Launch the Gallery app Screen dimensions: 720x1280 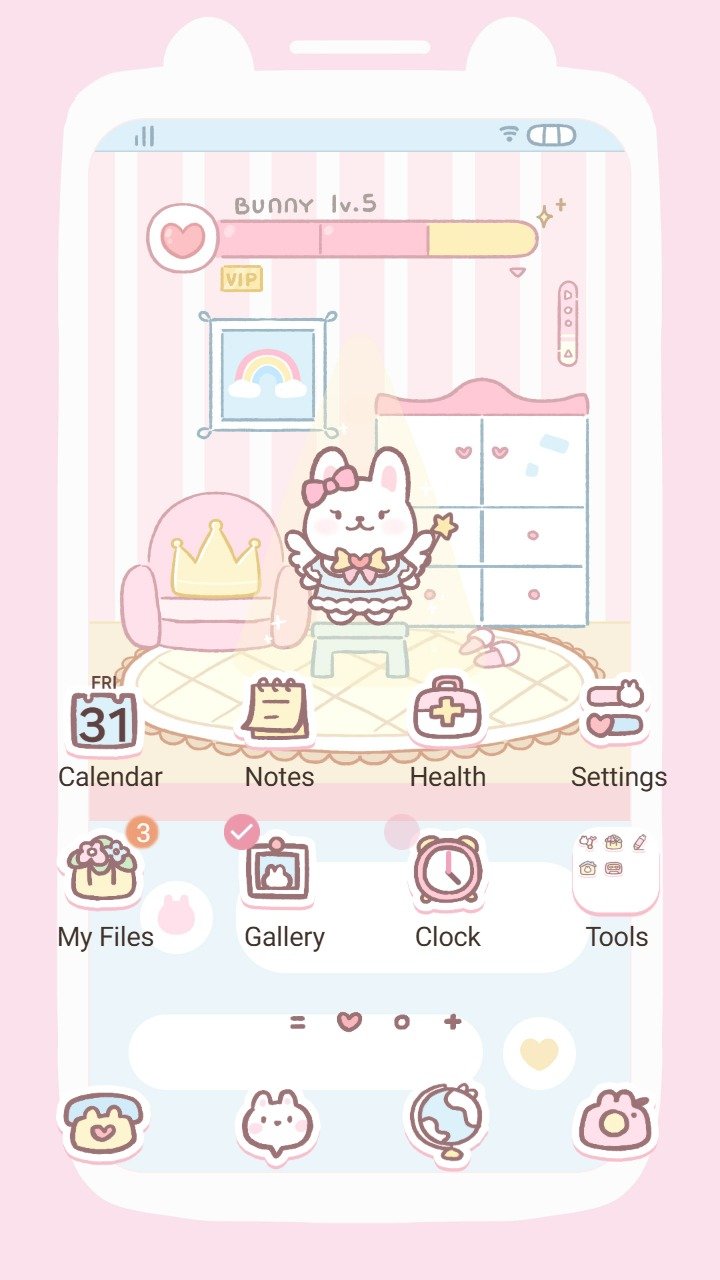click(x=279, y=870)
